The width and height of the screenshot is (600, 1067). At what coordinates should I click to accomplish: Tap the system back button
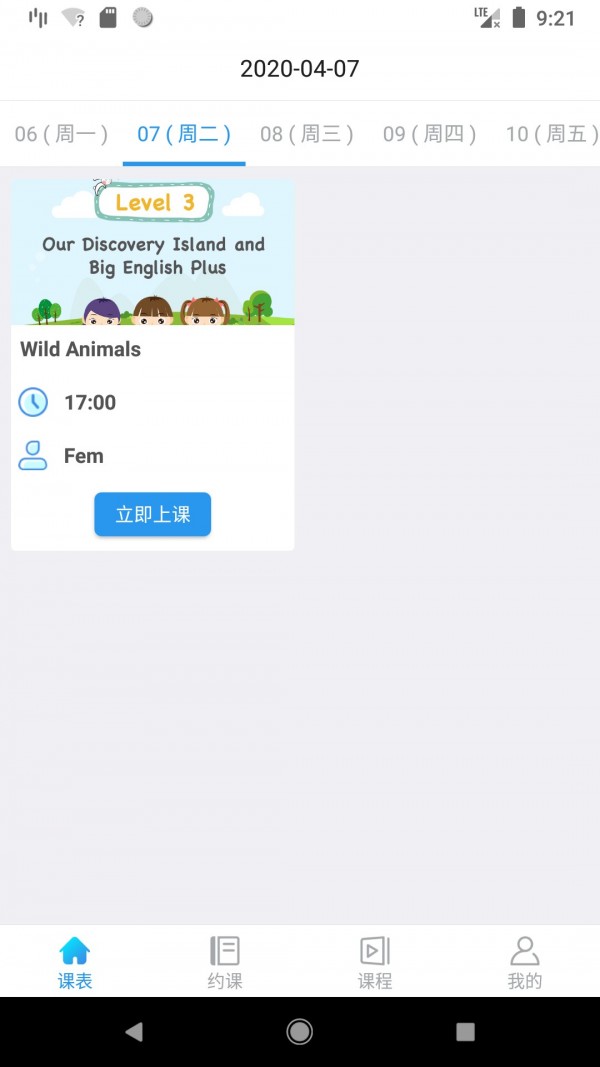[x=134, y=1032]
